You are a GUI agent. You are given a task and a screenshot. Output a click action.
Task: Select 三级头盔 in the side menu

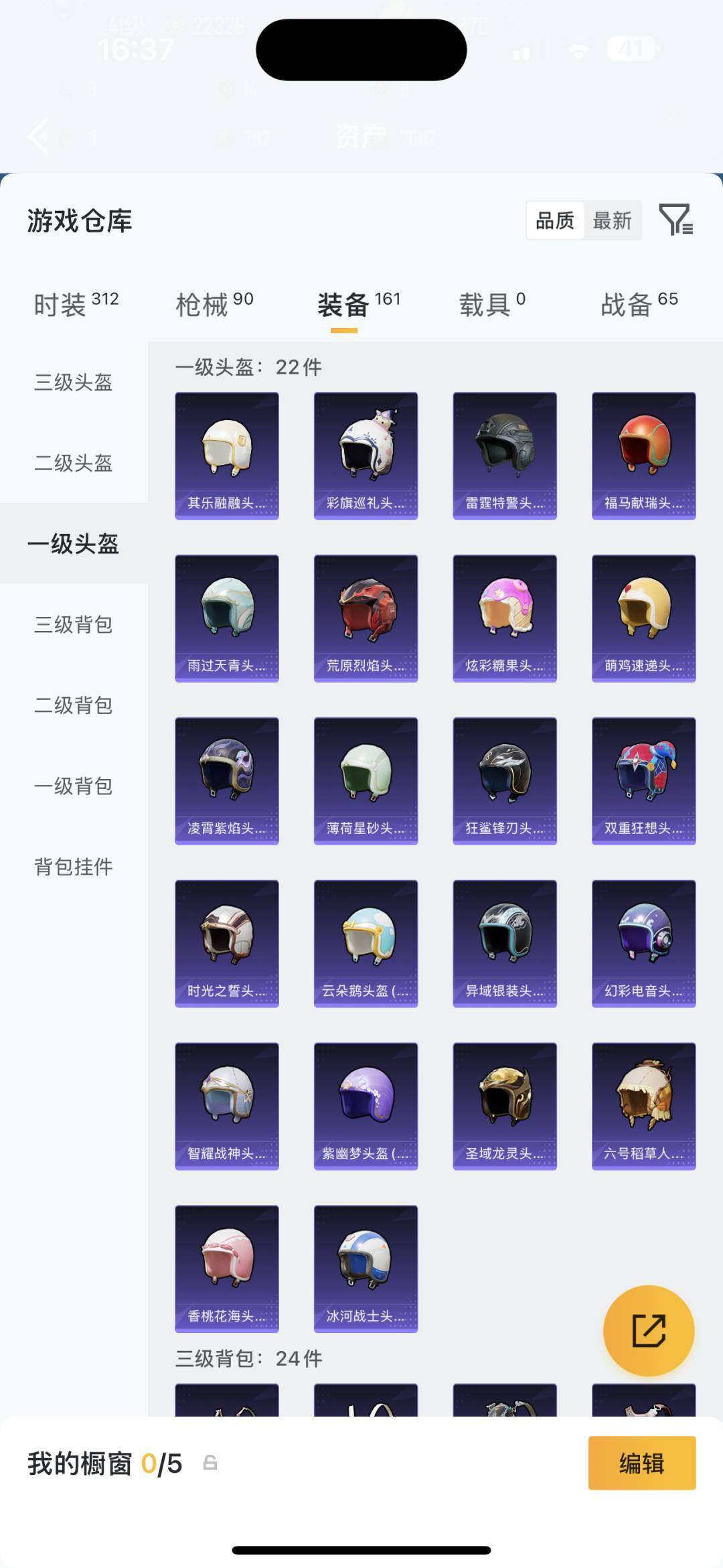(x=74, y=382)
